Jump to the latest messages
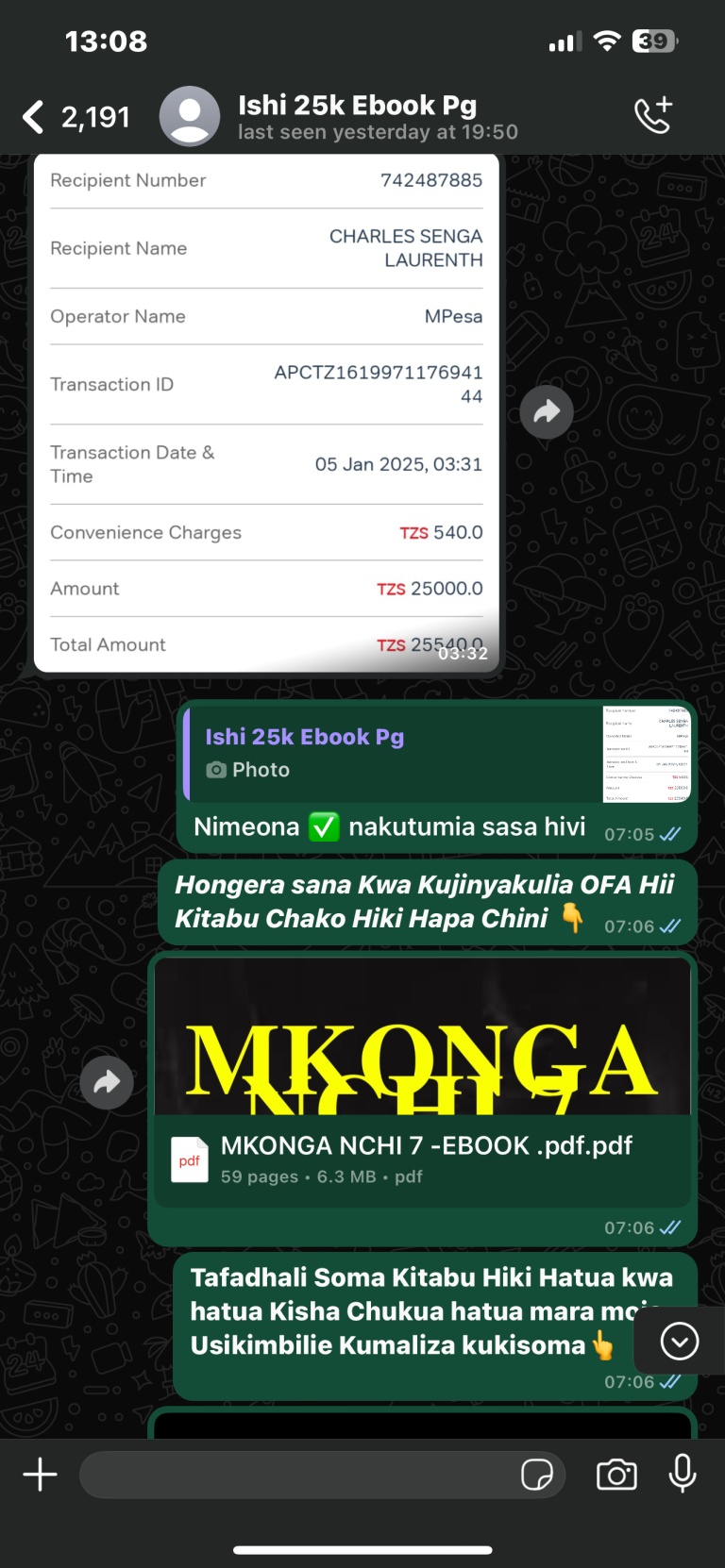725x1568 pixels. click(679, 1341)
